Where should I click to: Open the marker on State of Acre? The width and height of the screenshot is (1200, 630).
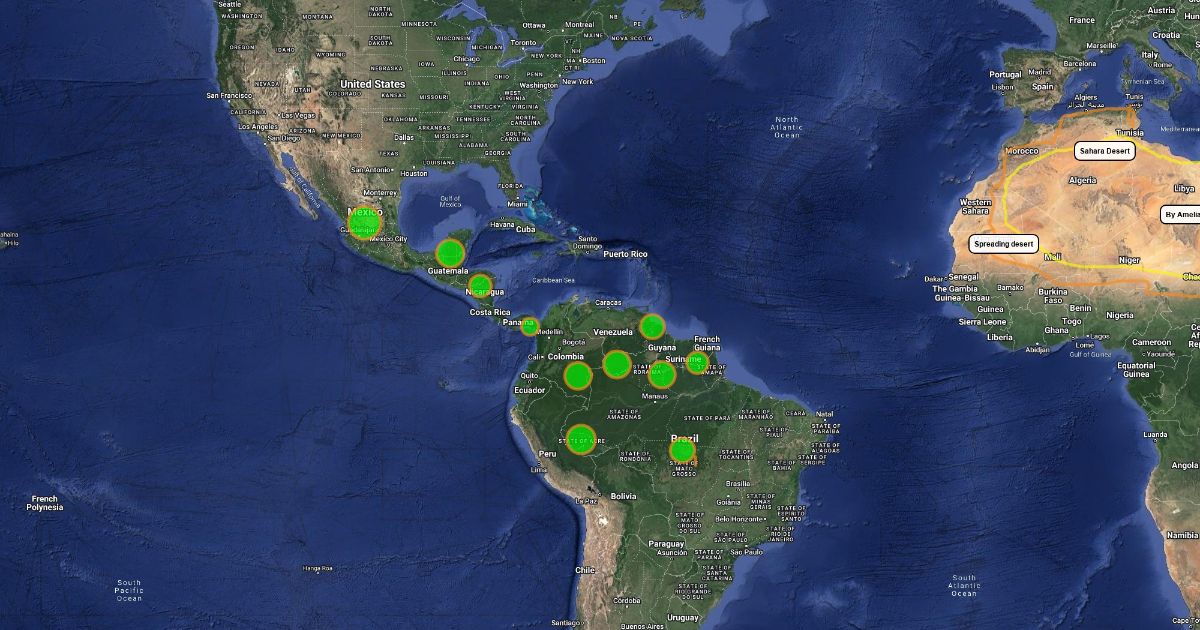point(581,440)
